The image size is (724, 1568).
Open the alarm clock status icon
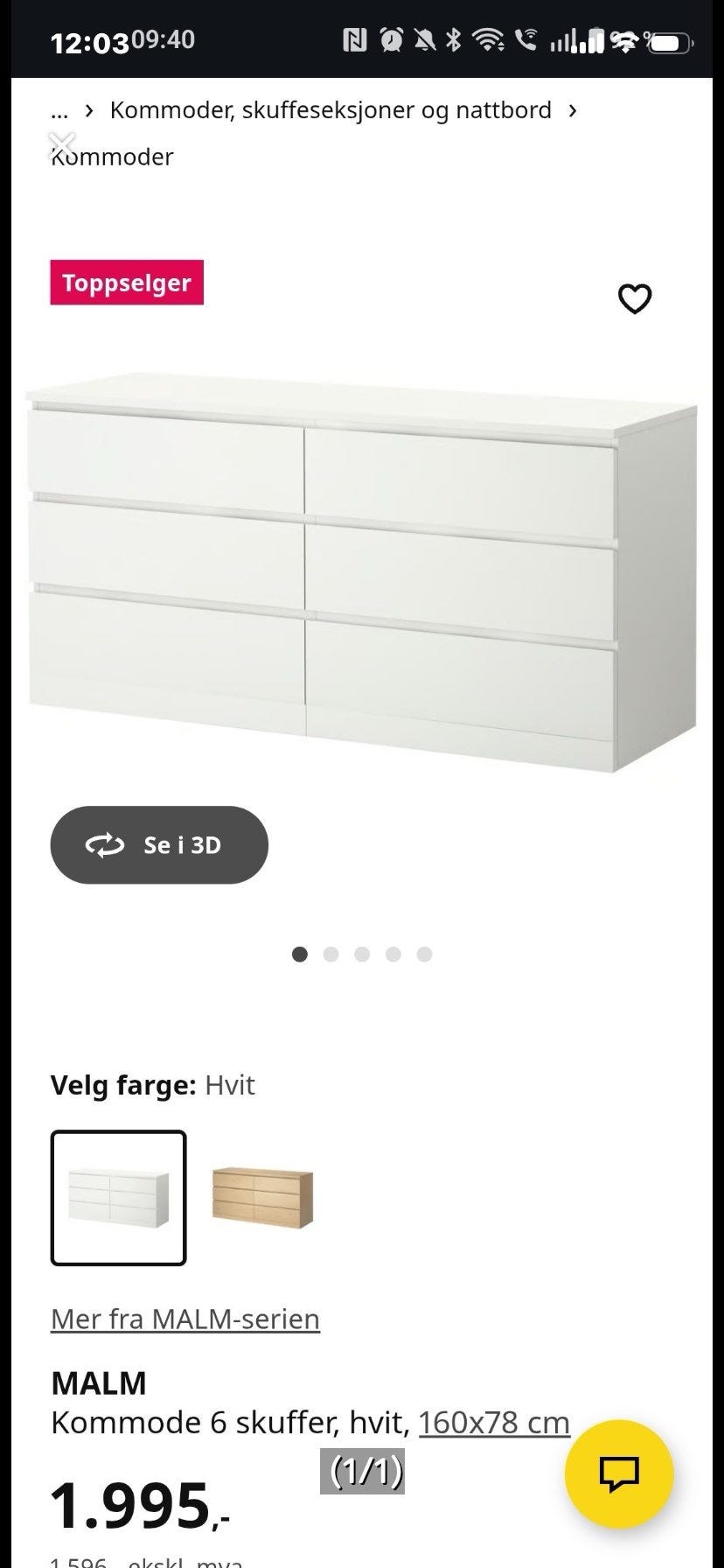391,39
